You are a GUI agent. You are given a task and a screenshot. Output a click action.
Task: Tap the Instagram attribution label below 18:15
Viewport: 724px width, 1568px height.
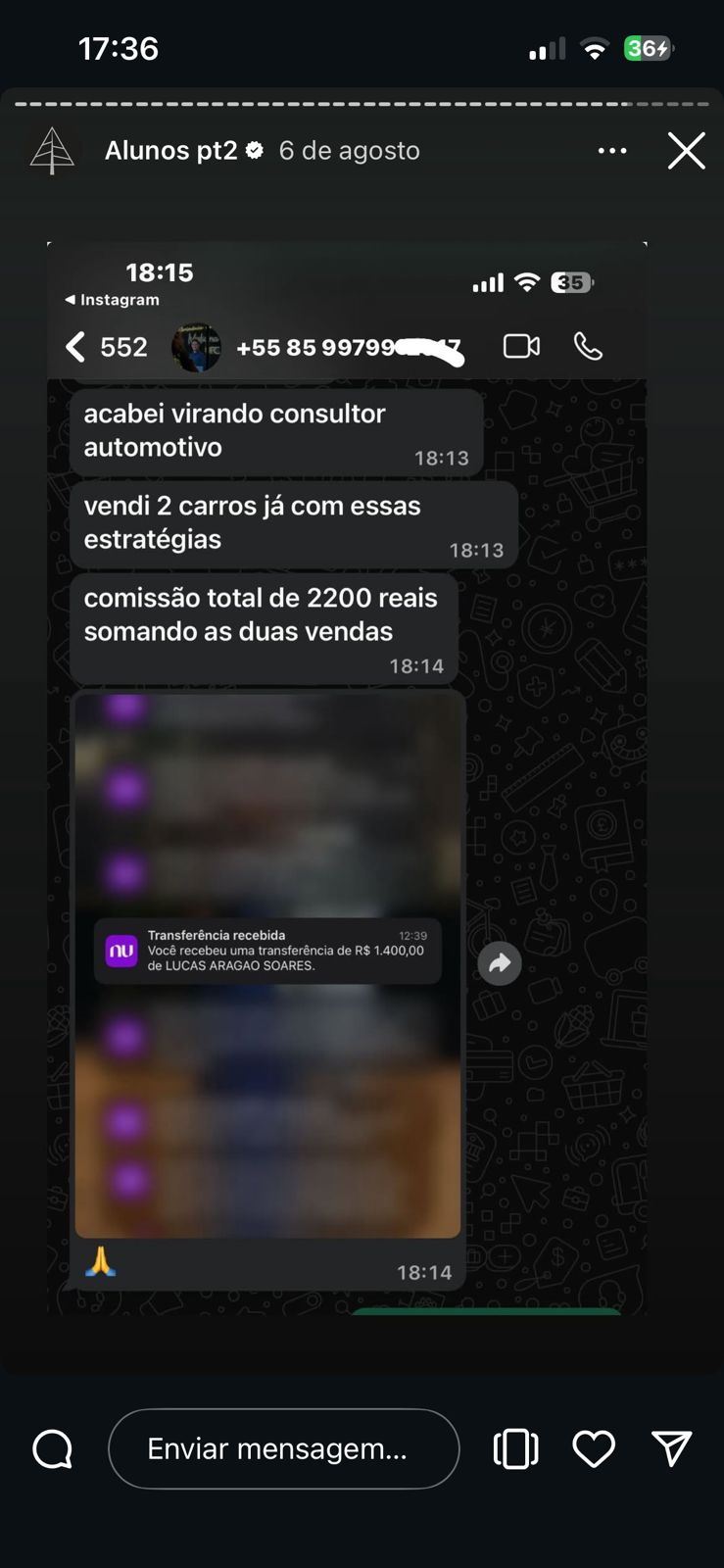pos(113,300)
